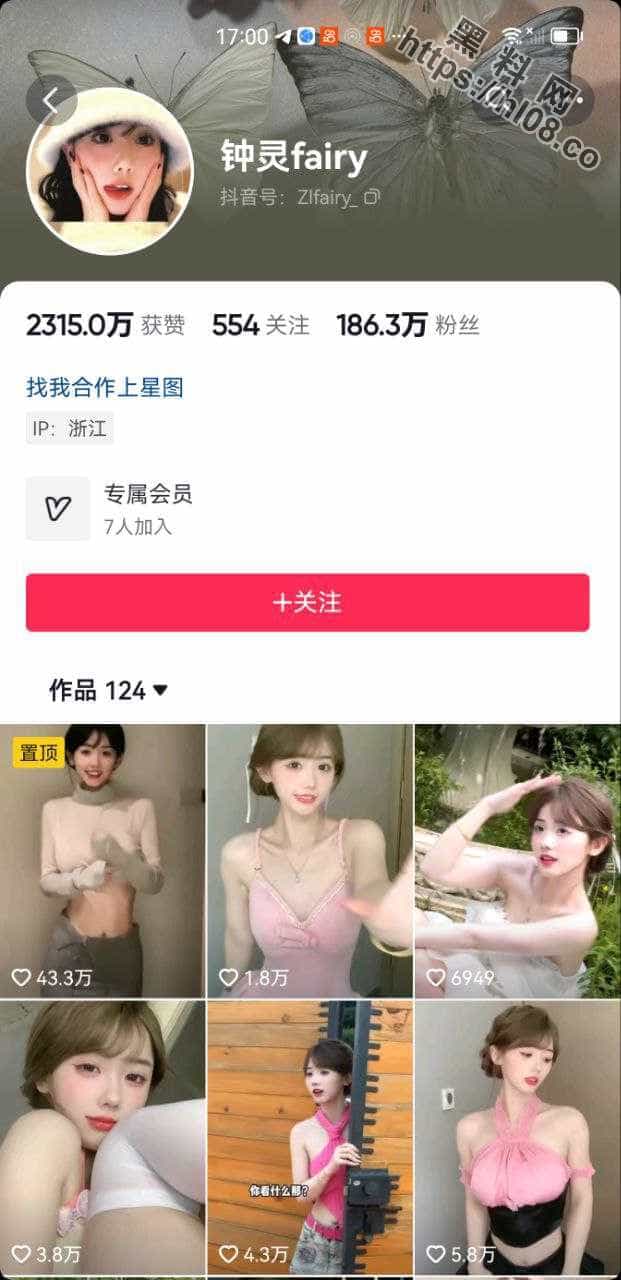View the 186.3万 粉丝 followers list
Screen dimensions: 621x1280
click(408, 325)
